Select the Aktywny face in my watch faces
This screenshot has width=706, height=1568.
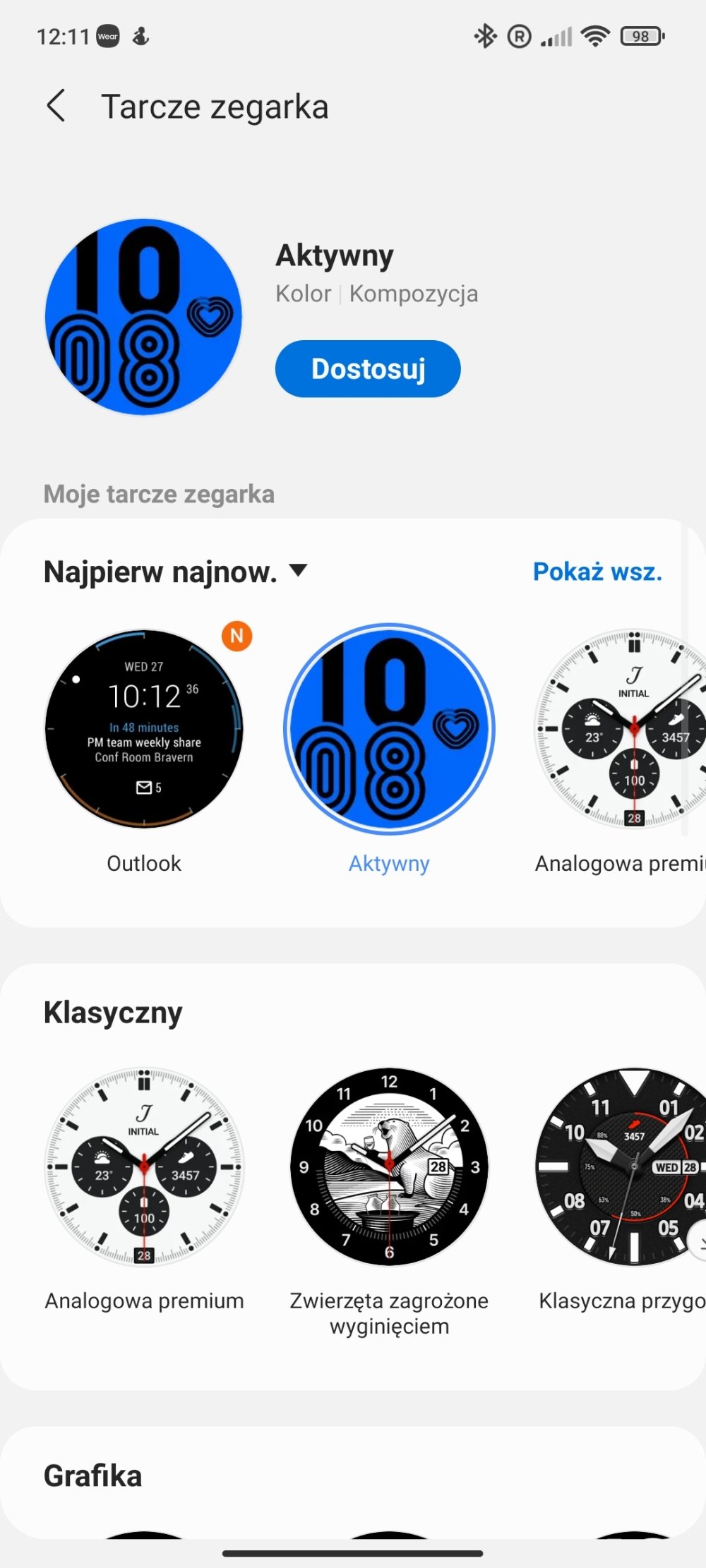coord(389,730)
